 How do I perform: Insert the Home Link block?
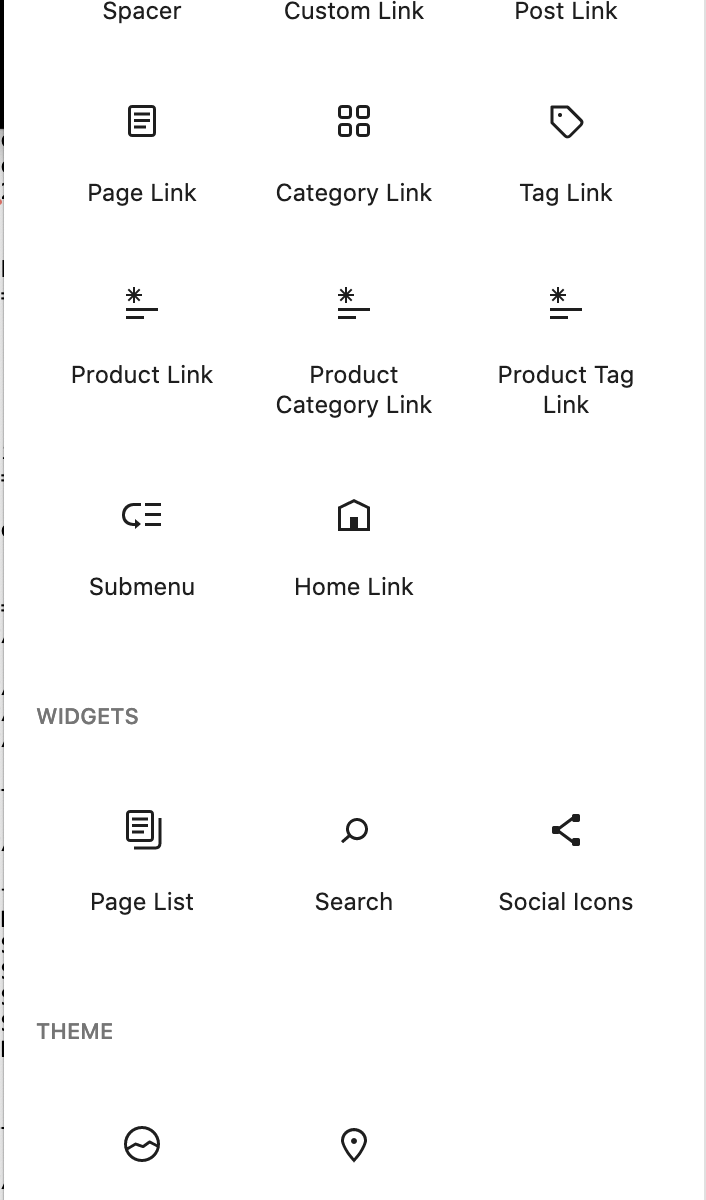(x=354, y=548)
